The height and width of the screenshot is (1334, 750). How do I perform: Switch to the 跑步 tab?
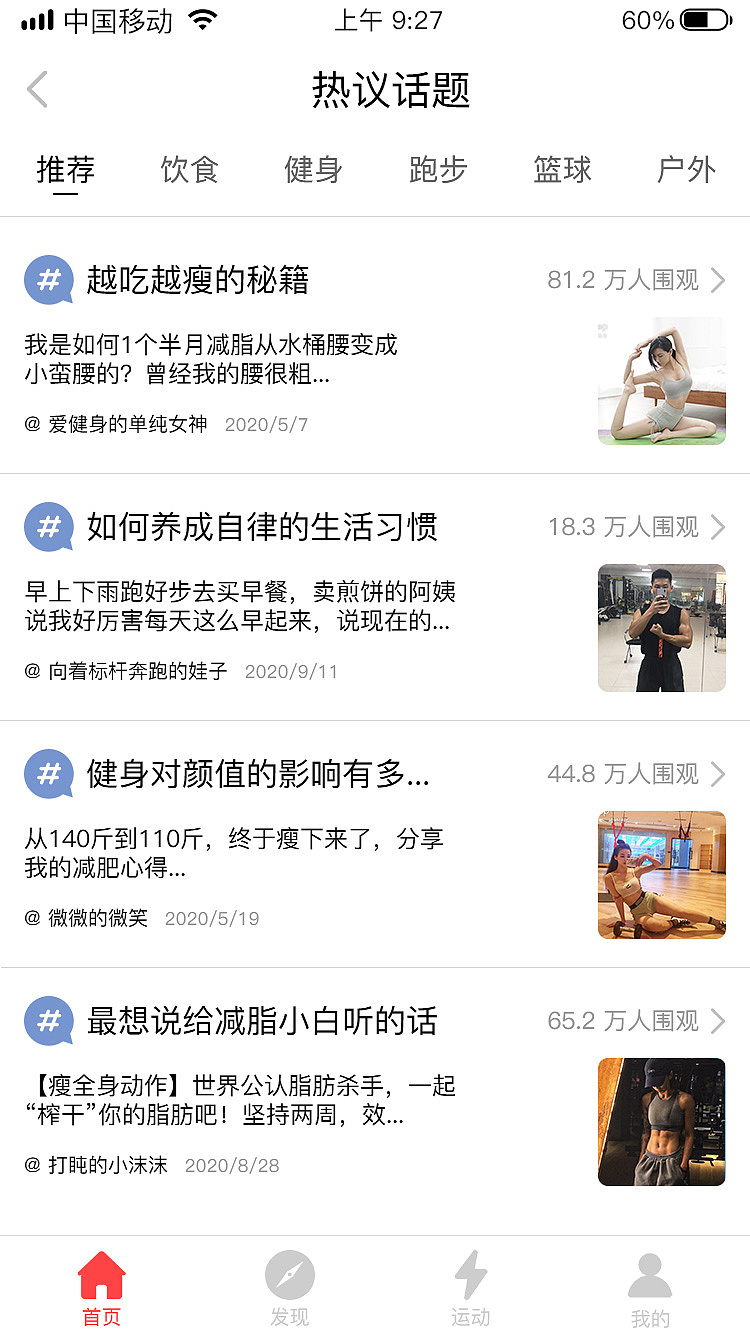[438, 170]
